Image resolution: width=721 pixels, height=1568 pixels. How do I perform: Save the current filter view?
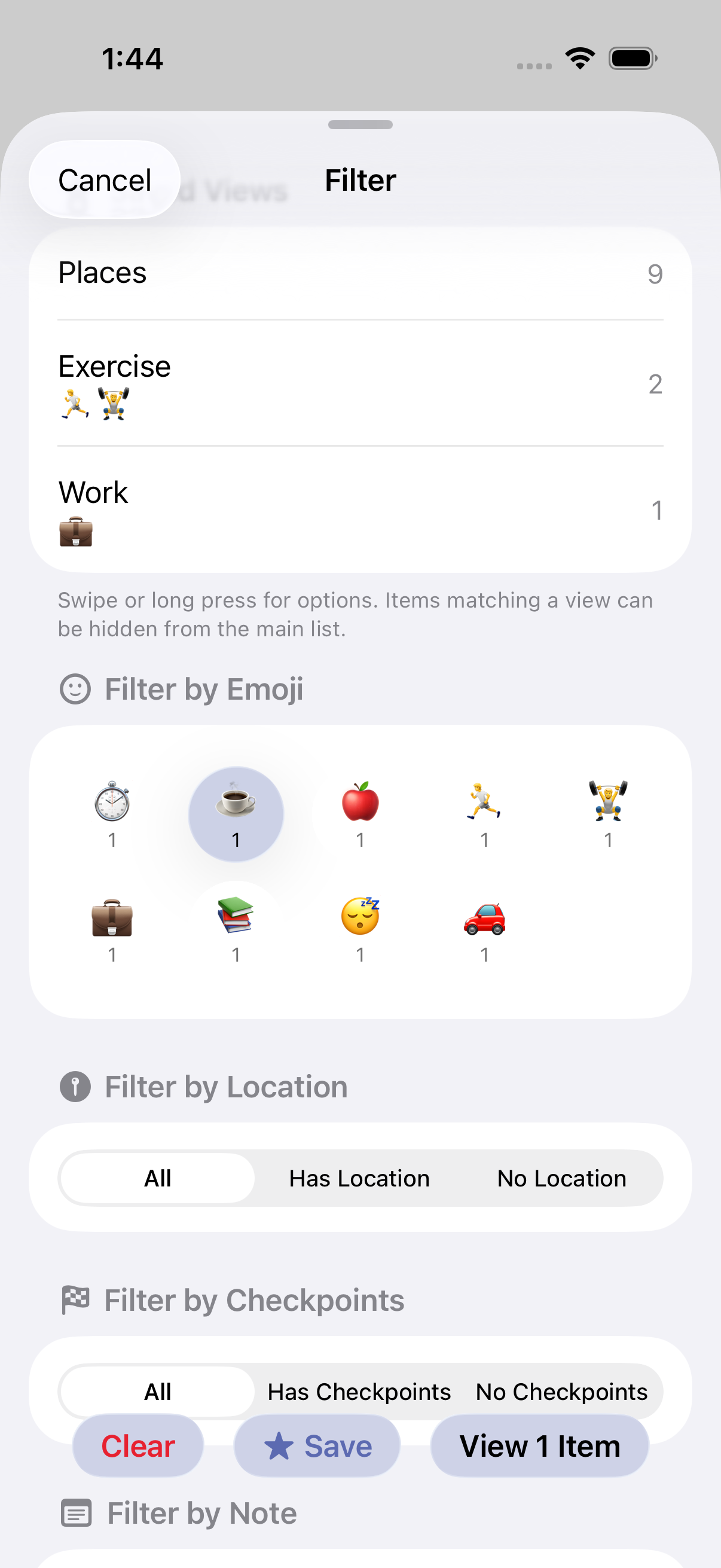317,1445
